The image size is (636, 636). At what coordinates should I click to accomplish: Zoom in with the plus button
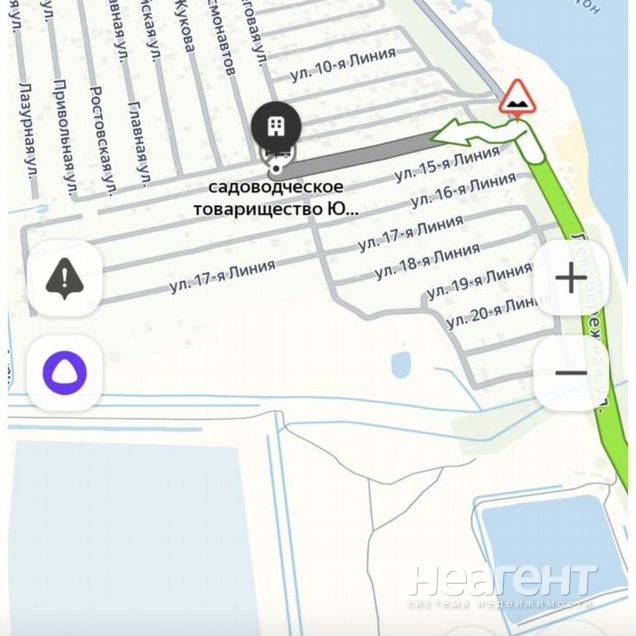pos(570,277)
